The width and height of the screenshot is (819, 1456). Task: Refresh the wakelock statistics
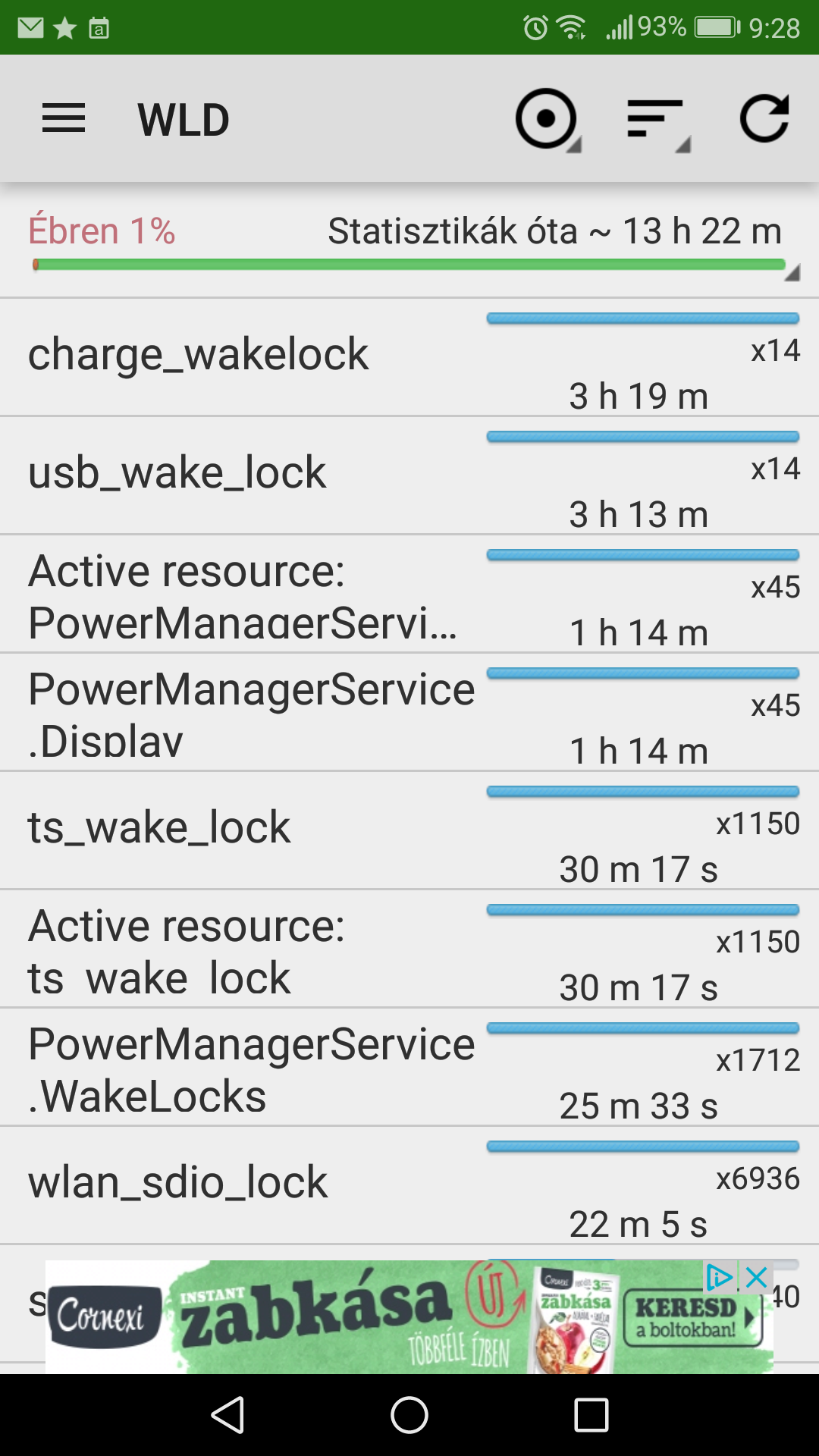[764, 119]
